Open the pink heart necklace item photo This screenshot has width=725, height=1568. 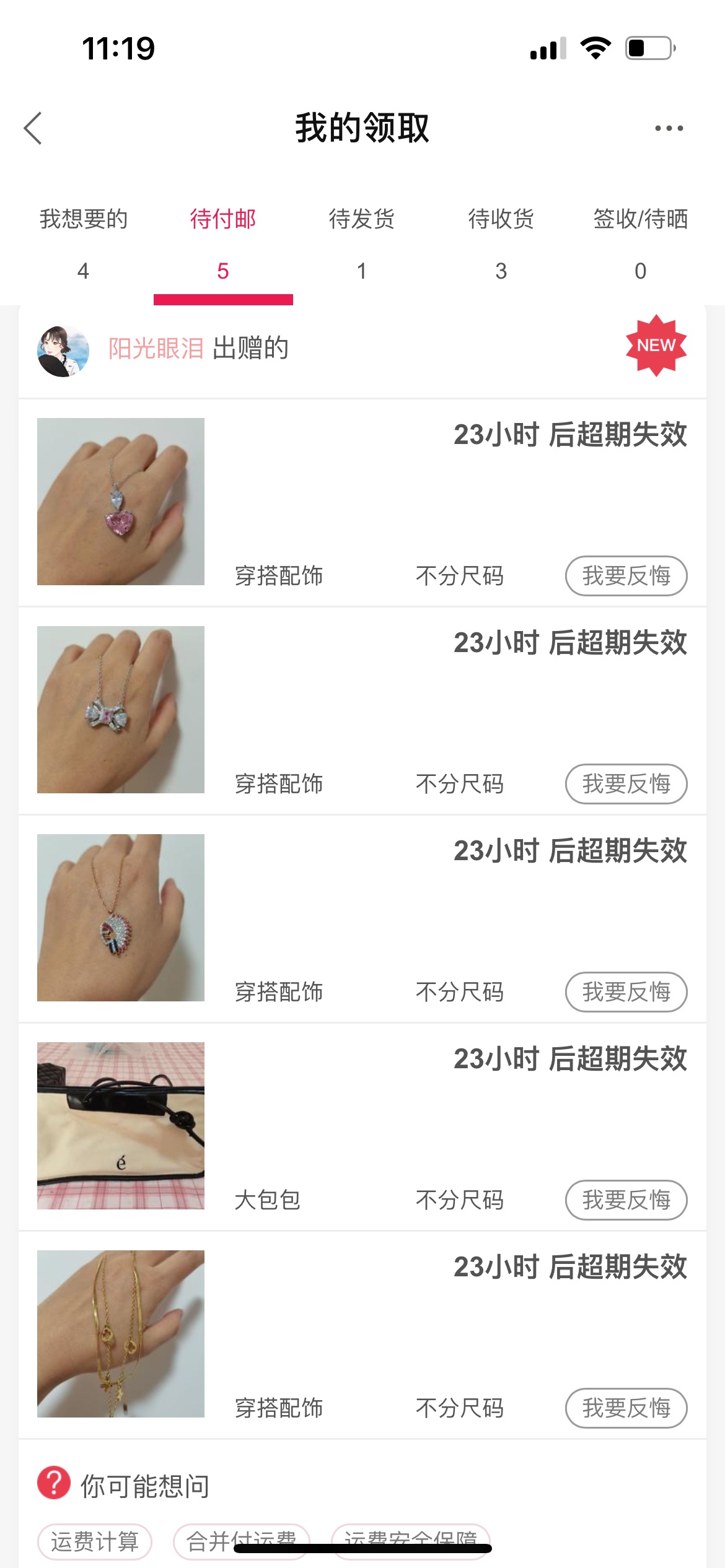click(x=121, y=502)
